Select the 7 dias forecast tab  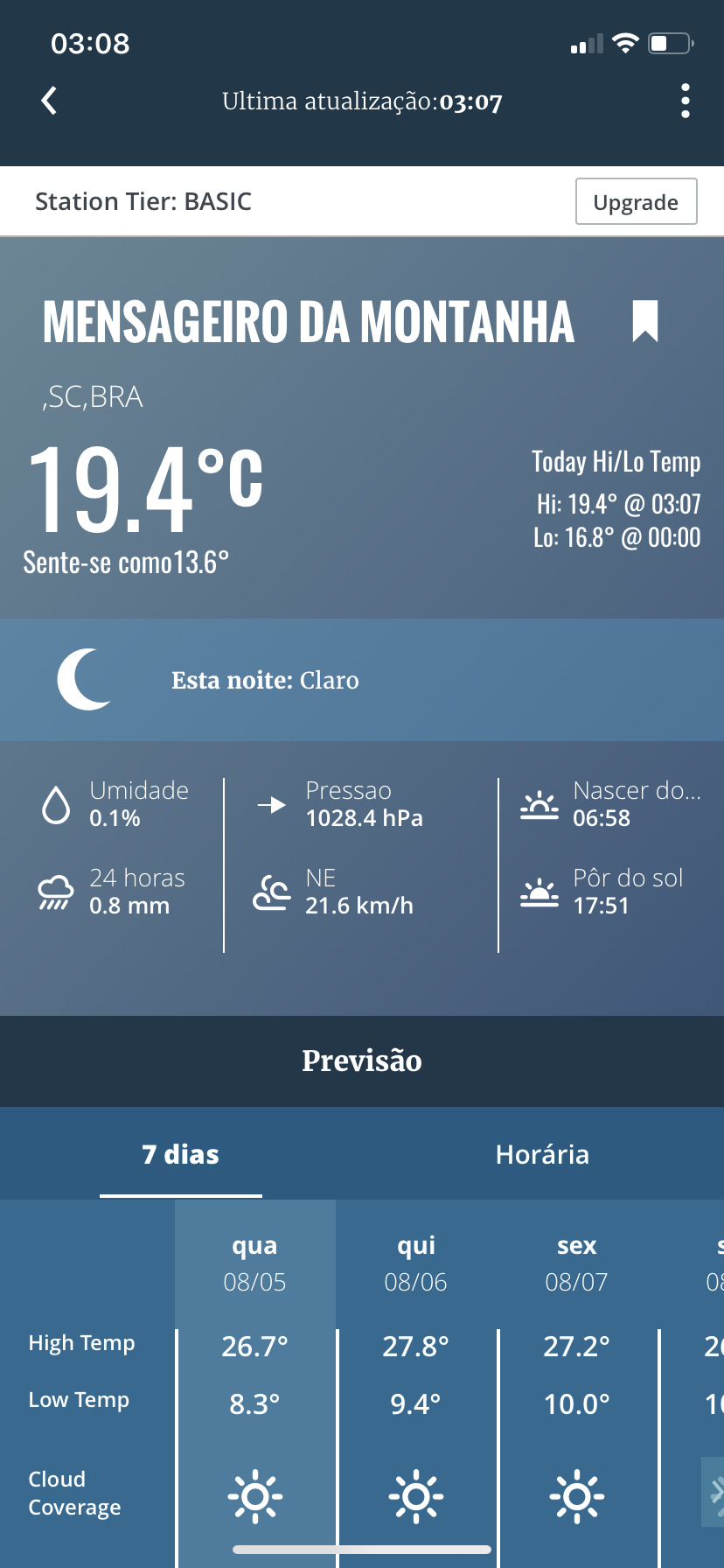pyautogui.click(x=181, y=1154)
